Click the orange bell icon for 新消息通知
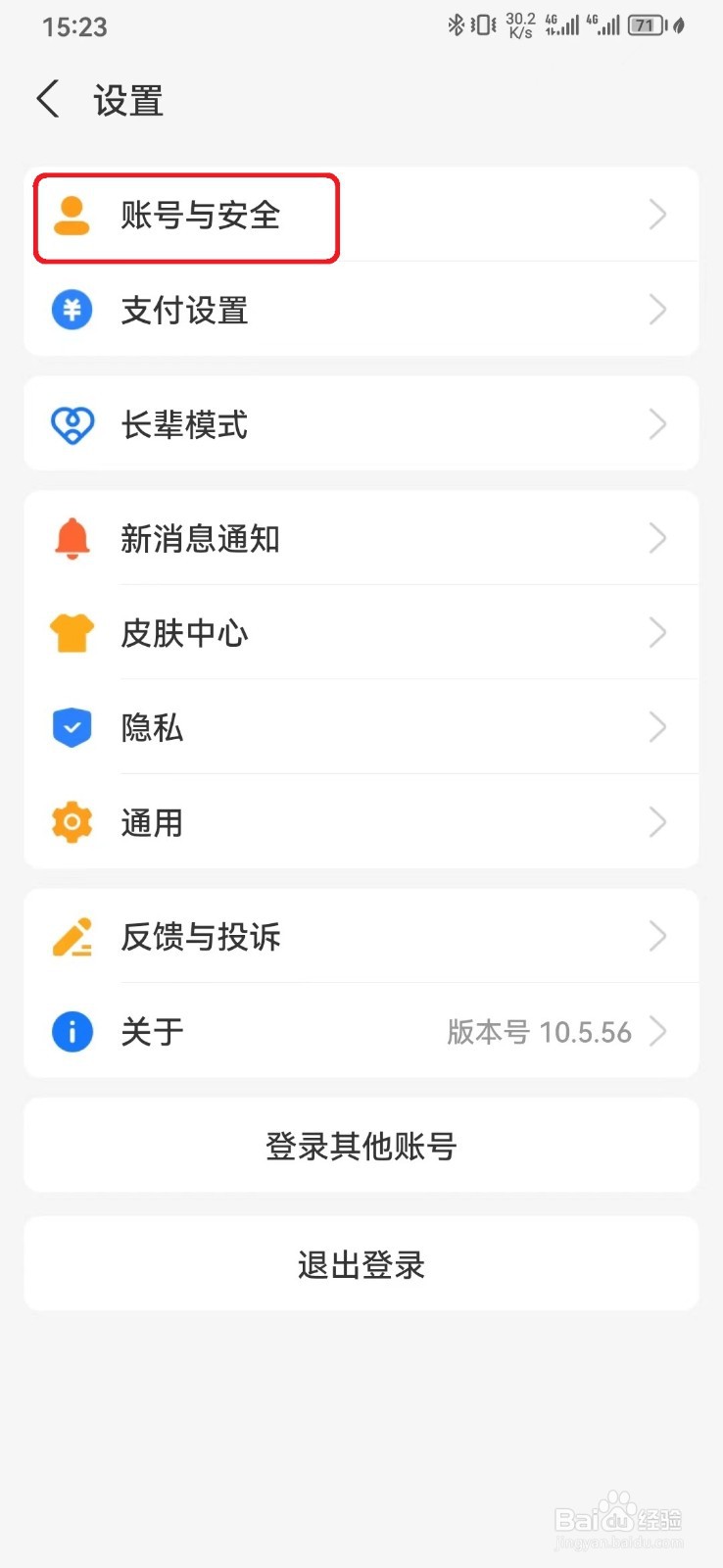The image size is (723, 1568). (71, 537)
